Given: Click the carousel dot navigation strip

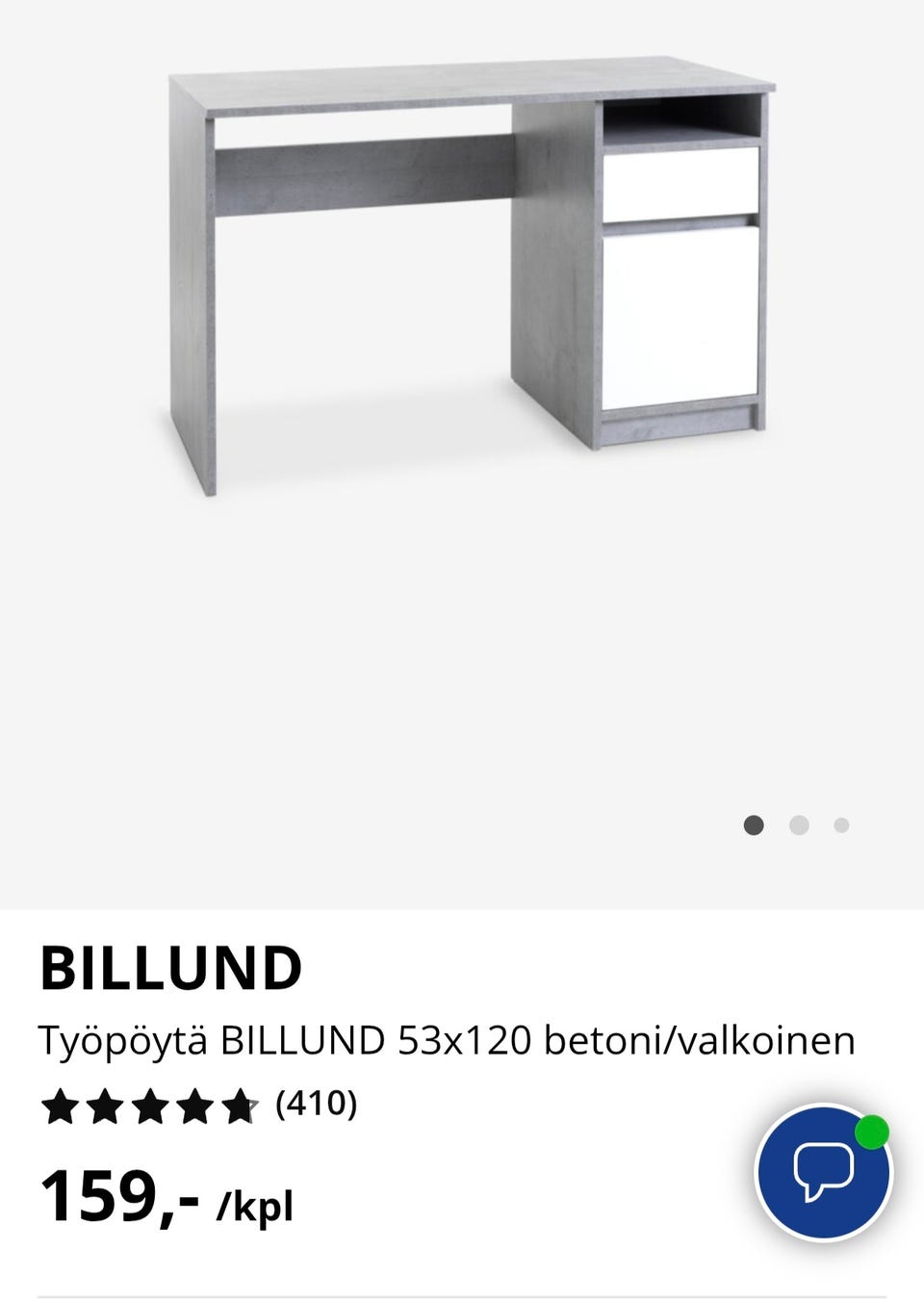Looking at the screenshot, I should tap(799, 824).
